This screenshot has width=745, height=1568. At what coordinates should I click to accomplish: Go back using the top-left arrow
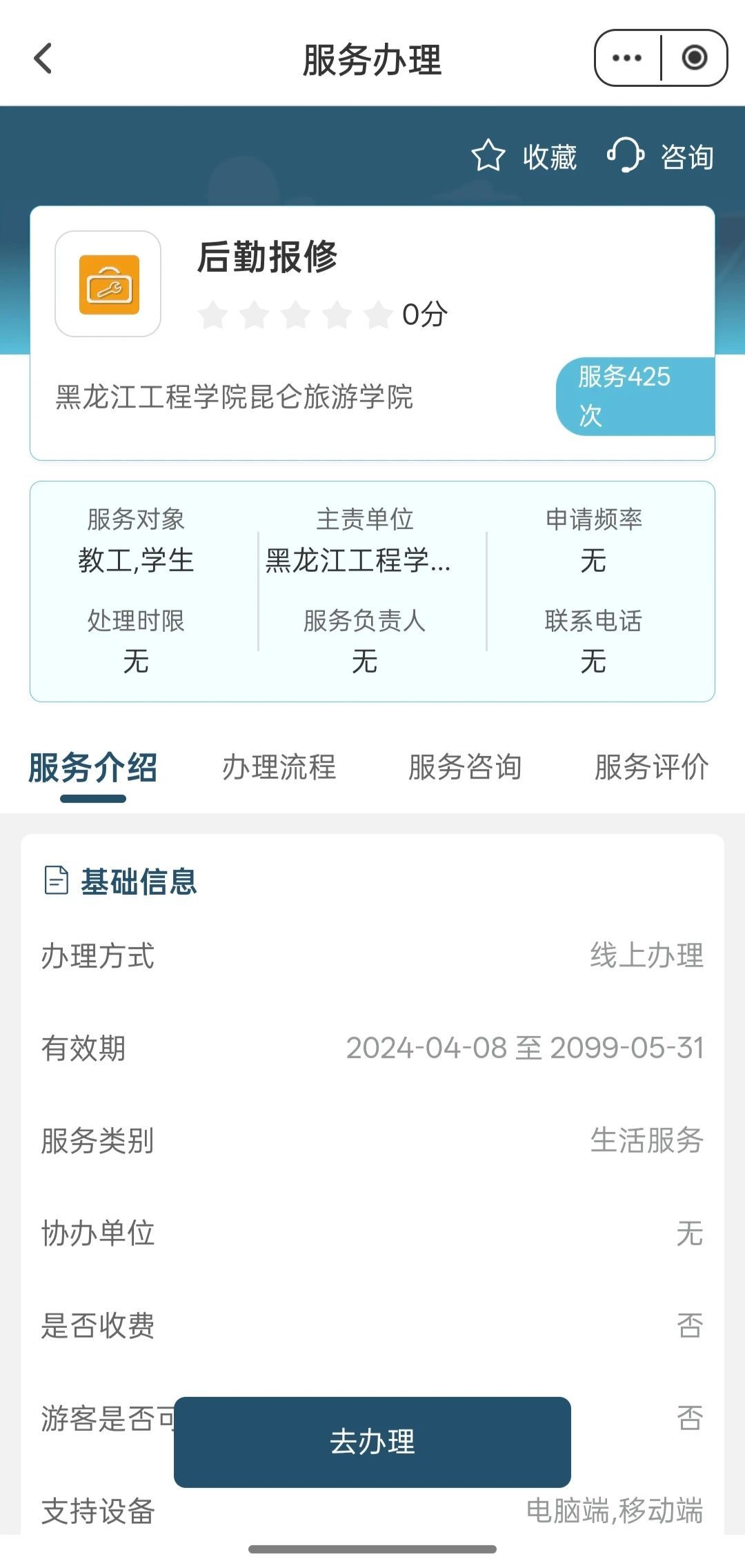pyautogui.click(x=43, y=58)
